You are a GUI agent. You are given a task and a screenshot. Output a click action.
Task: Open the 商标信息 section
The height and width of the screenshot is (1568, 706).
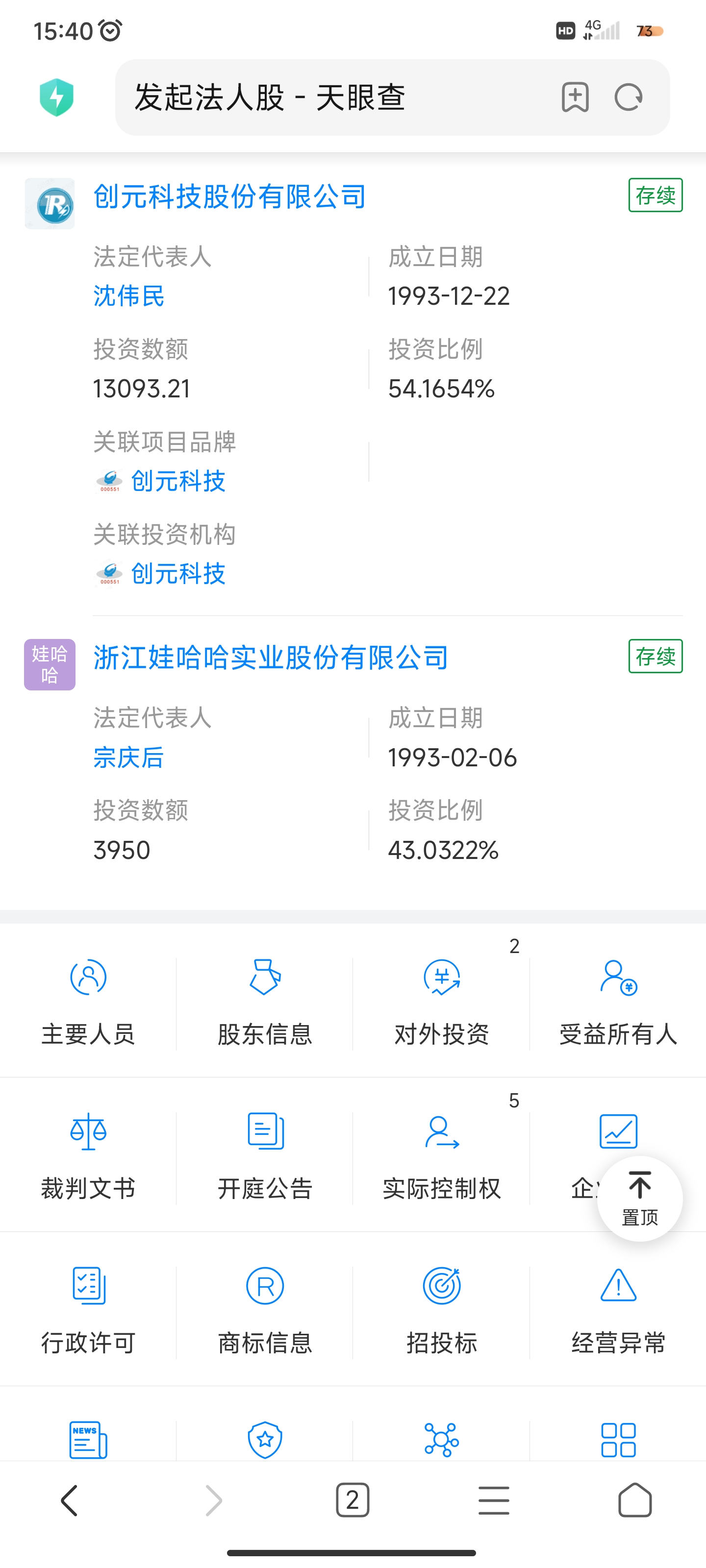[x=265, y=1311]
